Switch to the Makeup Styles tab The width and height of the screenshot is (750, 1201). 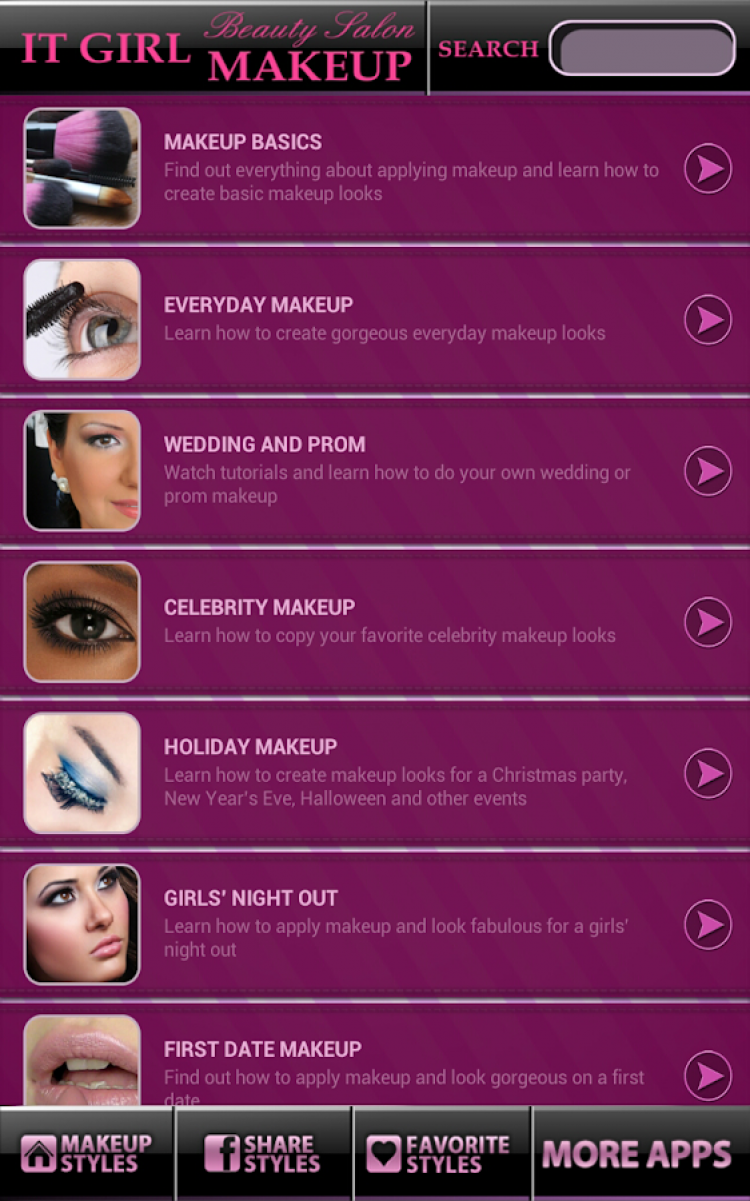[x=87, y=1154]
